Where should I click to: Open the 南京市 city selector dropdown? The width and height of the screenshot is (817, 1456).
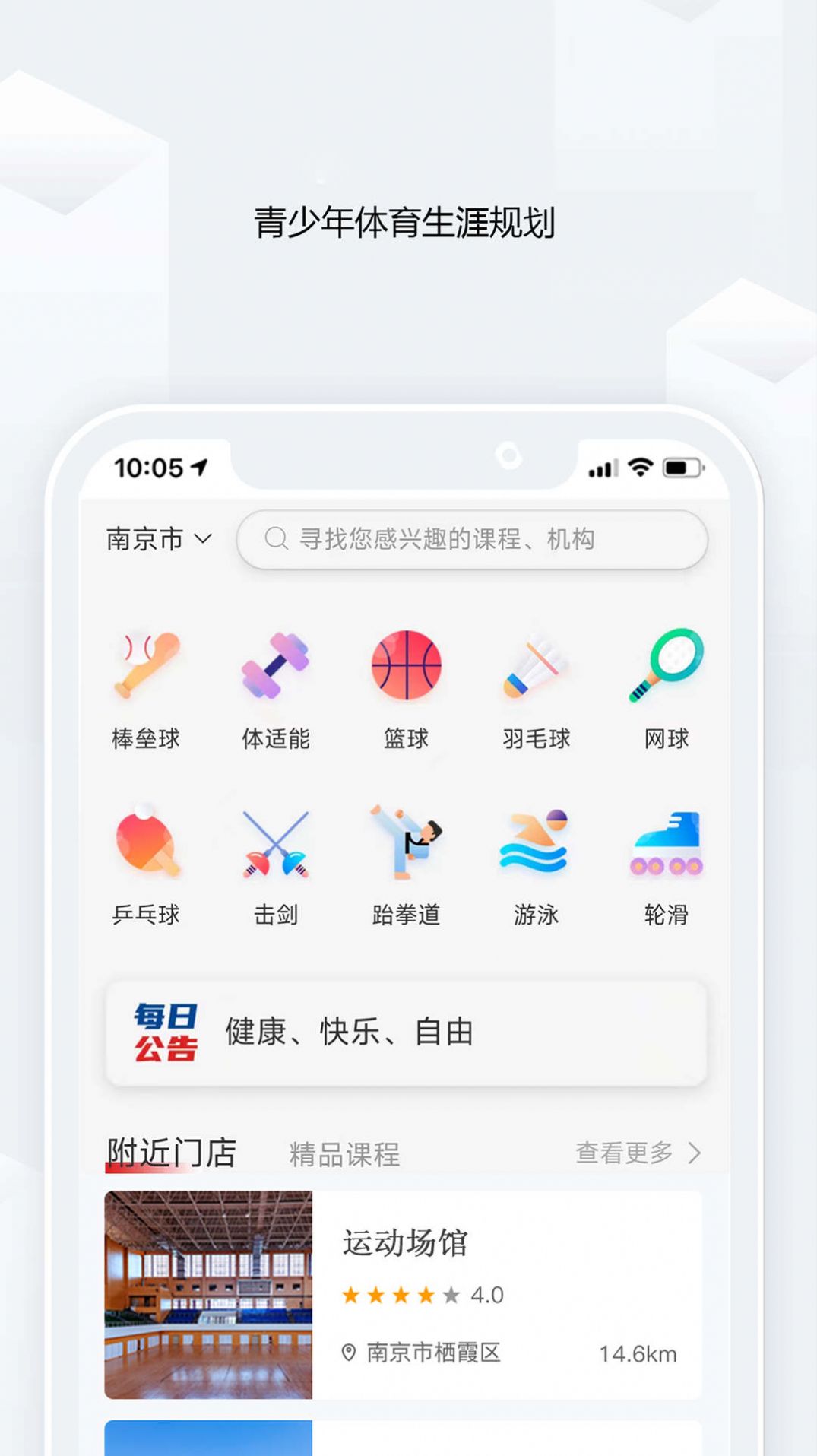click(157, 539)
